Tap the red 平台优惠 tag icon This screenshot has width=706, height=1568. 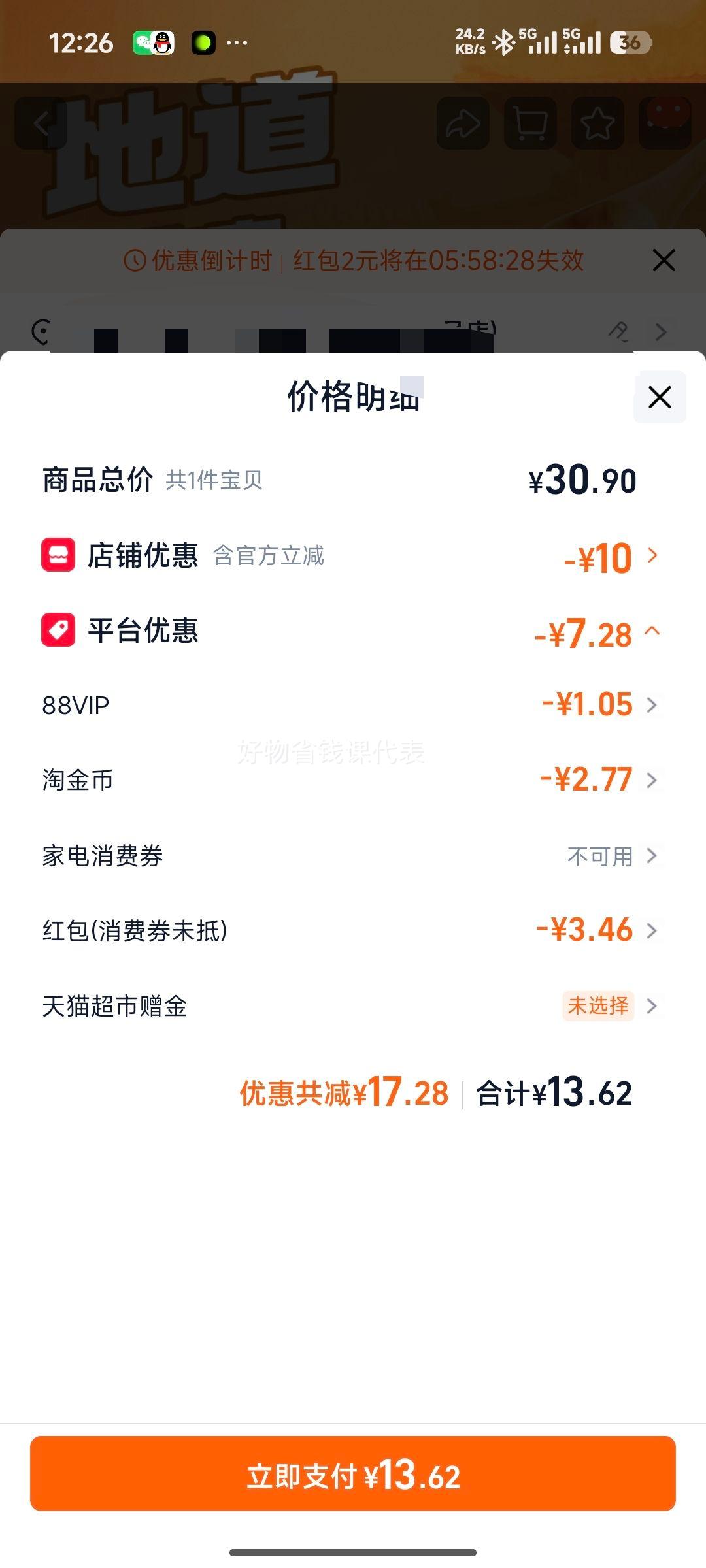point(59,631)
